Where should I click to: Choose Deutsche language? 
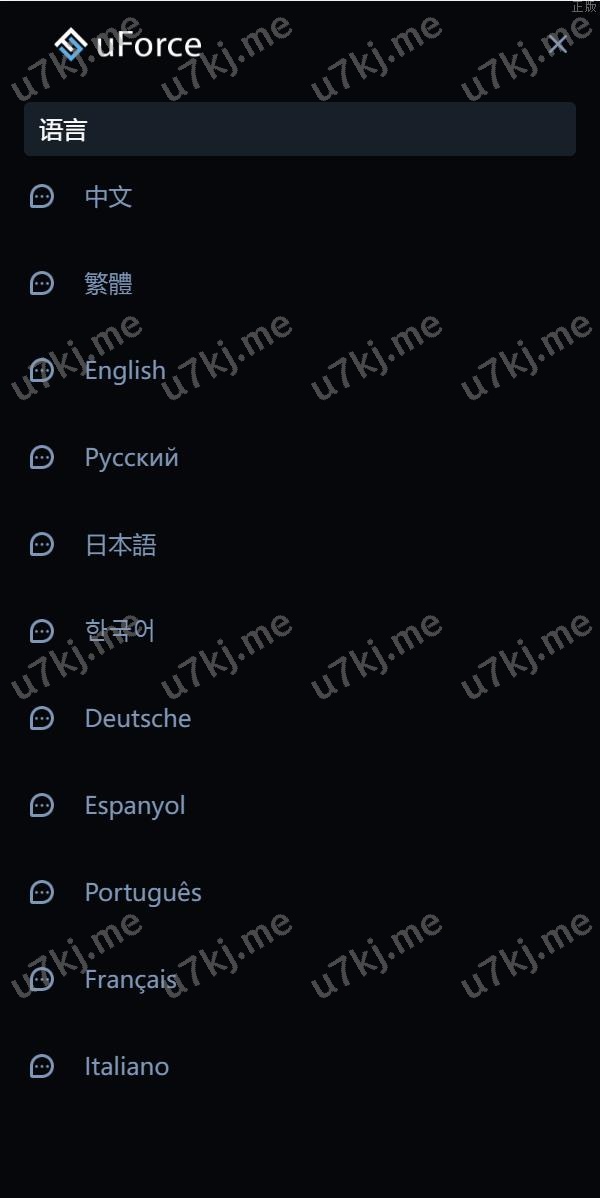(x=137, y=719)
